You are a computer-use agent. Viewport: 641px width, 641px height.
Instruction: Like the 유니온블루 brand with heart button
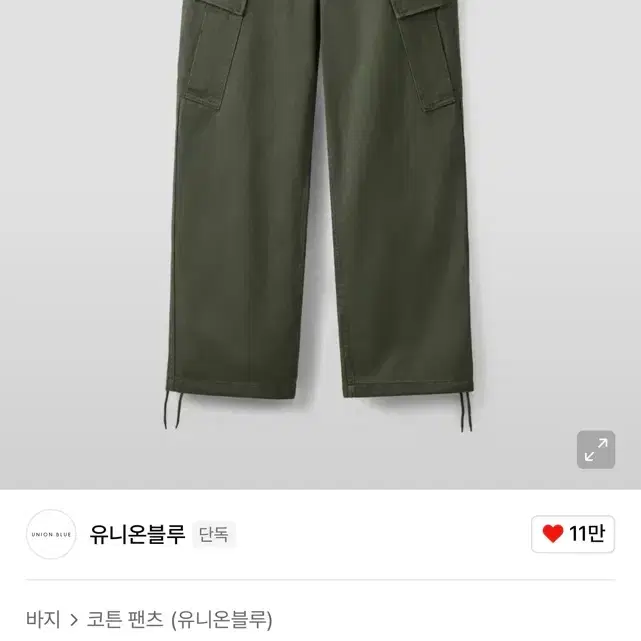(573, 534)
